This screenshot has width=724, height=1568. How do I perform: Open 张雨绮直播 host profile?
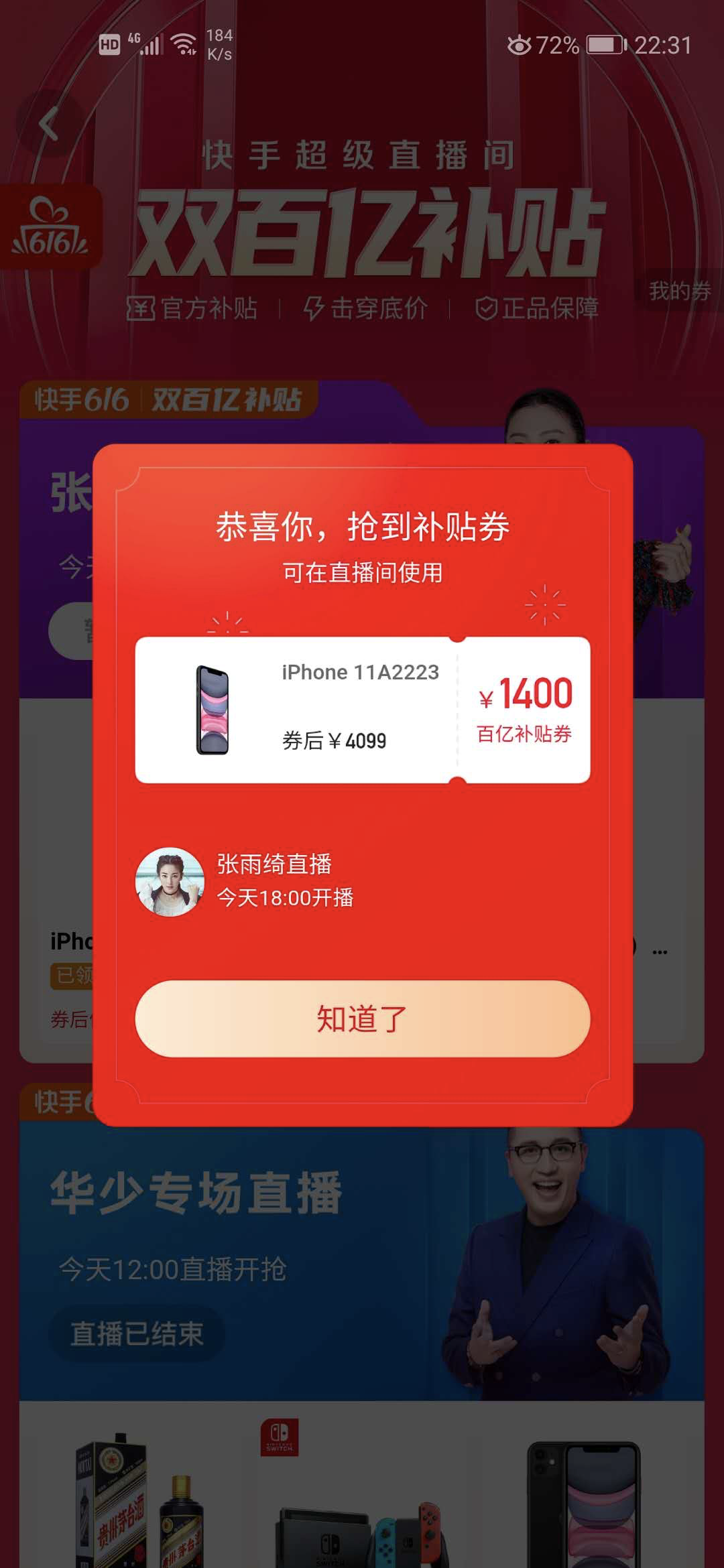pyautogui.click(x=170, y=881)
